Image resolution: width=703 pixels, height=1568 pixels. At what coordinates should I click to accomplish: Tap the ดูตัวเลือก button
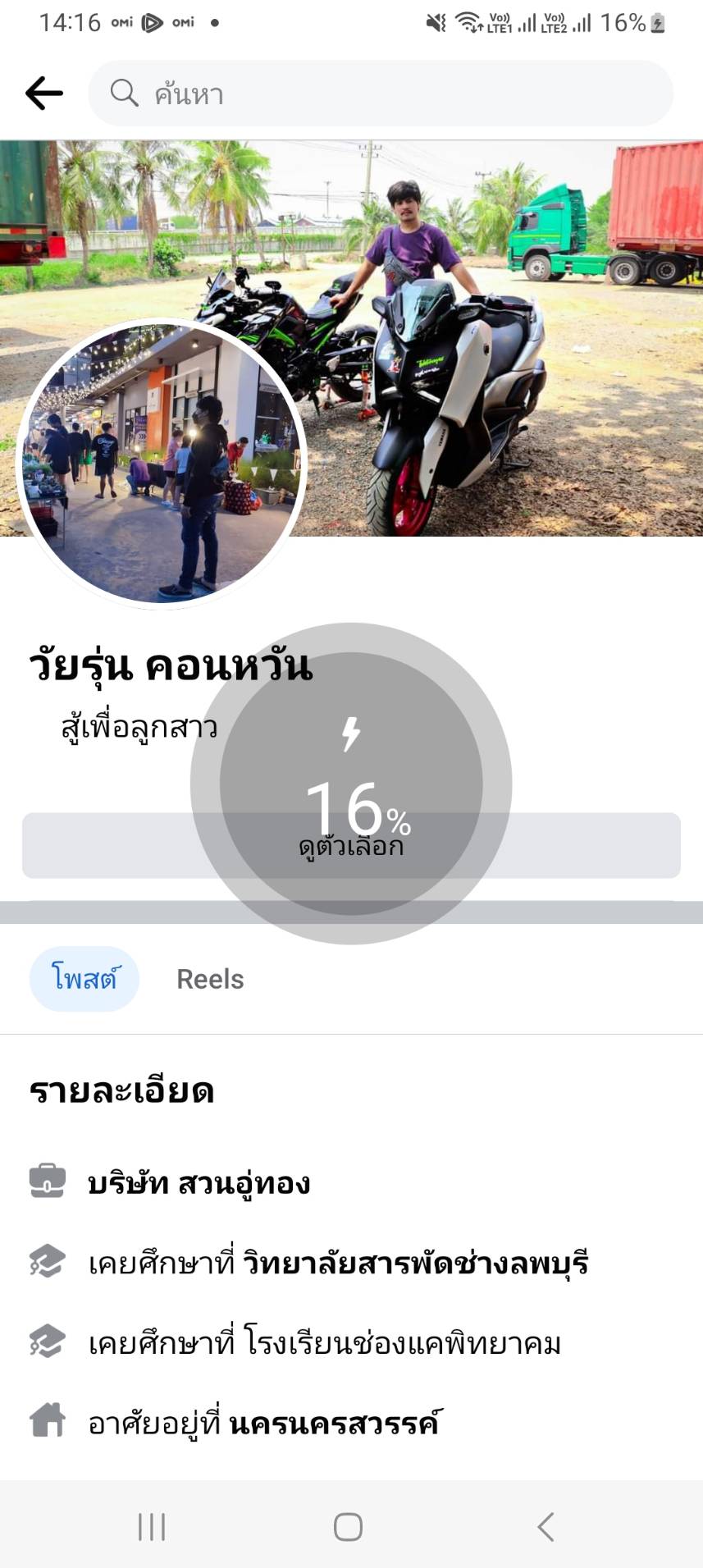(351, 846)
